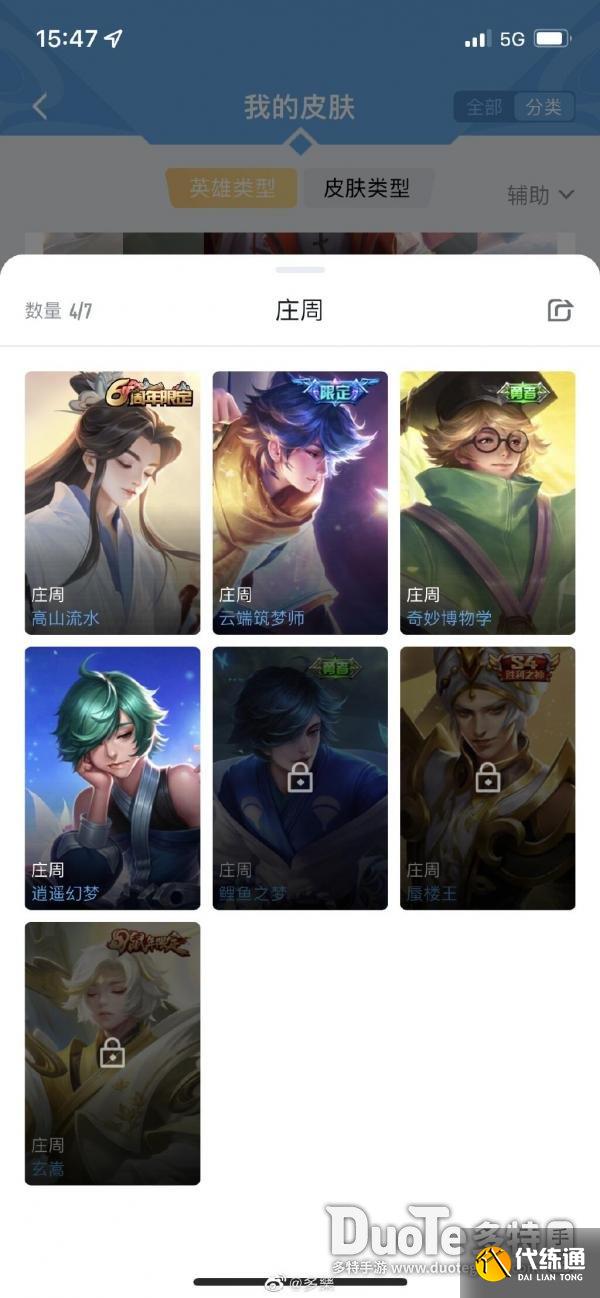Switch to 英雄类型 tab

pyautogui.click(x=232, y=188)
